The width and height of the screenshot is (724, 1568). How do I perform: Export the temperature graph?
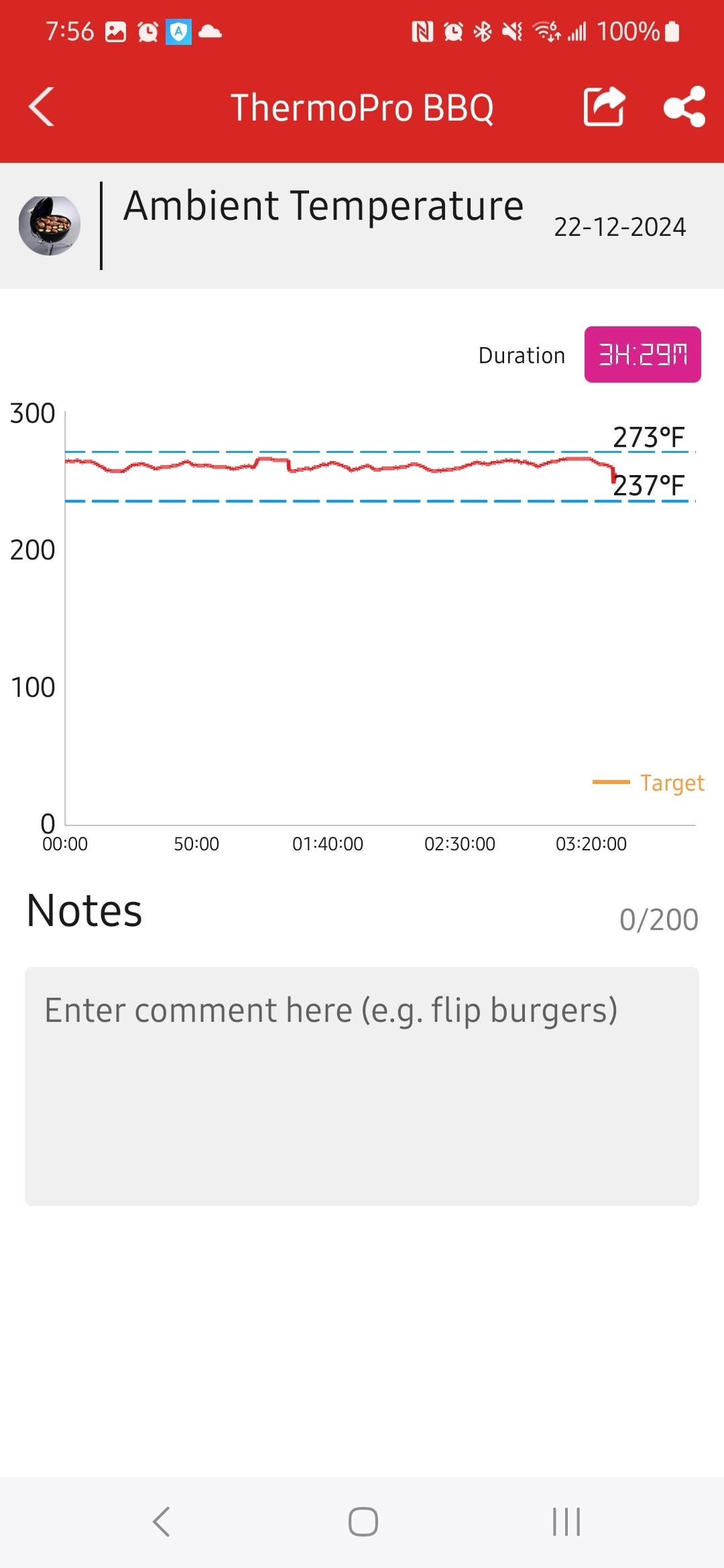pos(603,107)
